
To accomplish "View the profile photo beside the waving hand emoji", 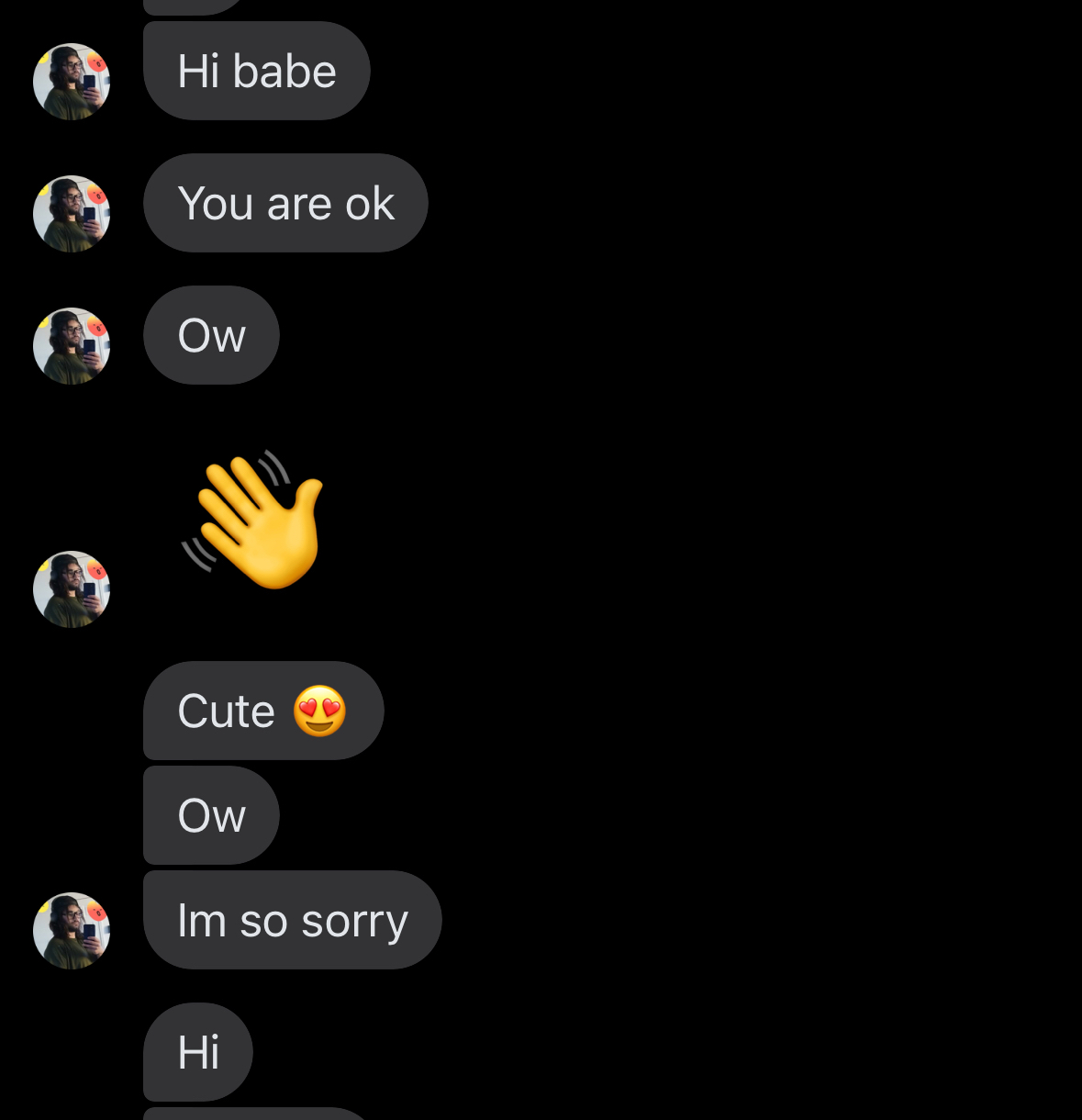I will [72, 589].
